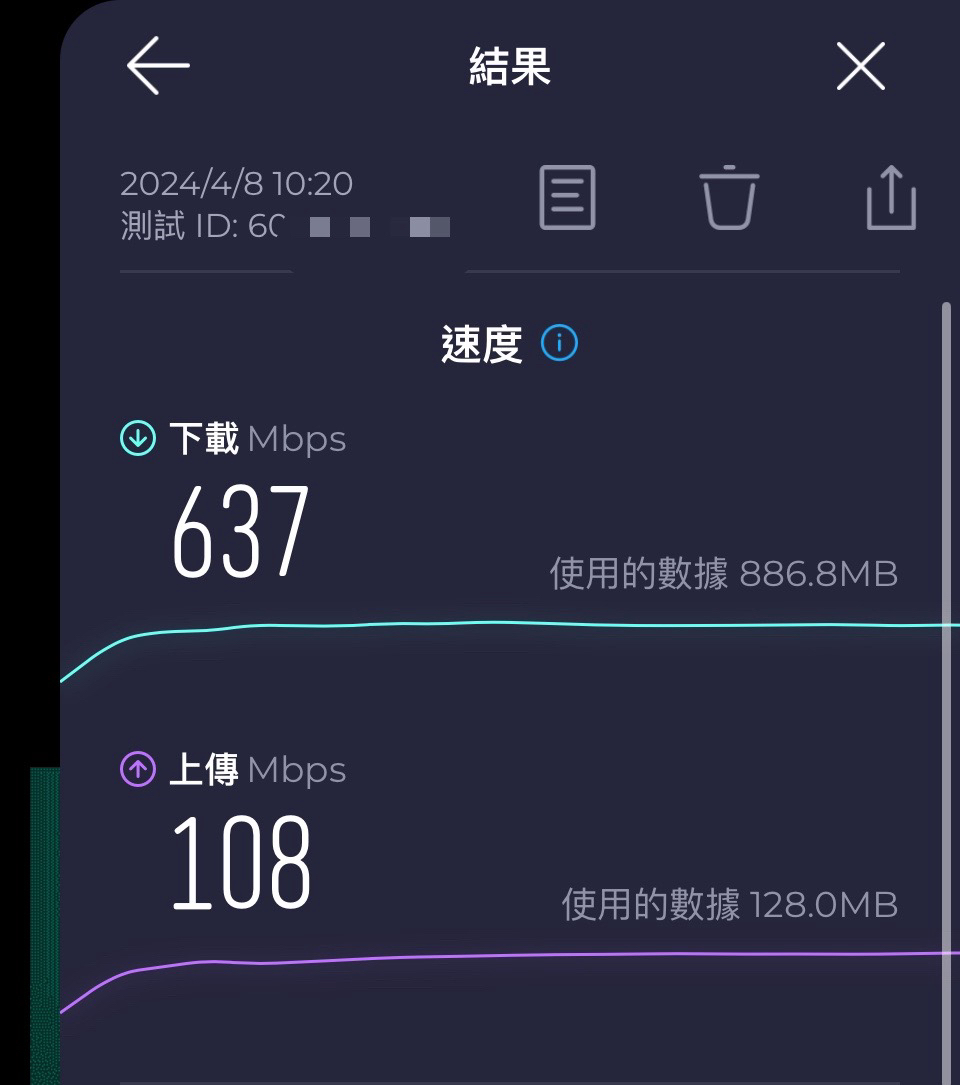Image resolution: width=960 pixels, height=1085 pixels.
Task: Share this speed test result
Action: point(890,197)
